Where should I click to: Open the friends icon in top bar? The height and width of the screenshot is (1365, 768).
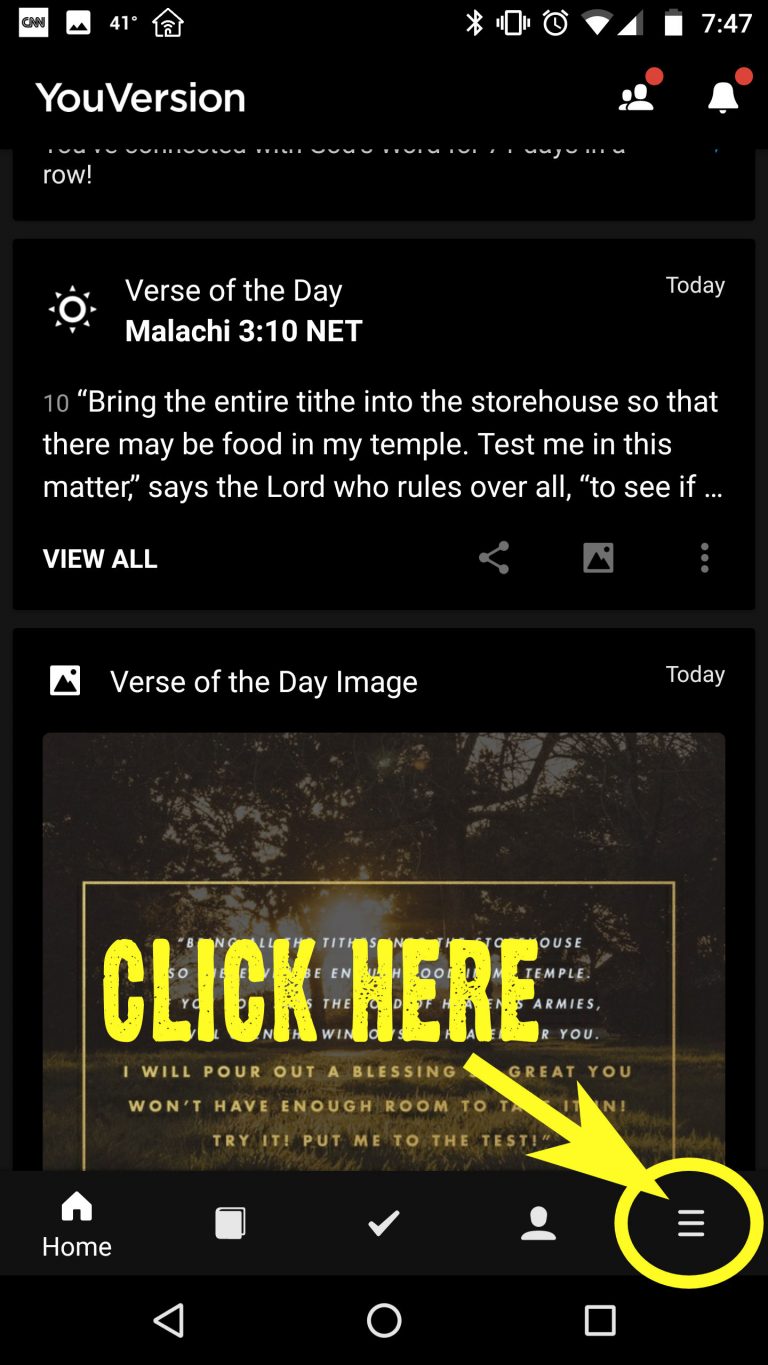pyautogui.click(x=636, y=97)
